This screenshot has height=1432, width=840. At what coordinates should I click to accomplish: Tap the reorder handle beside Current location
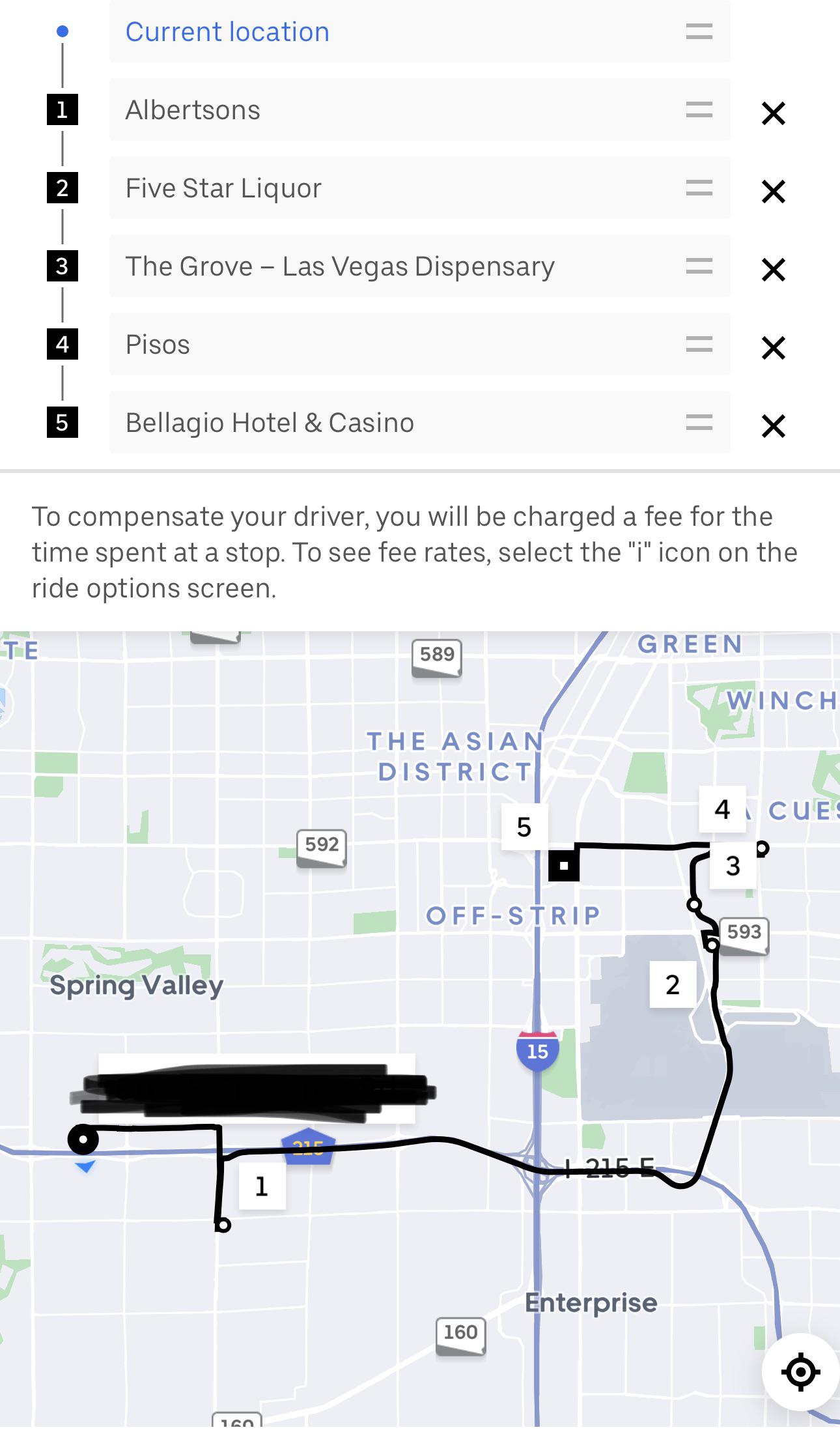click(700, 31)
